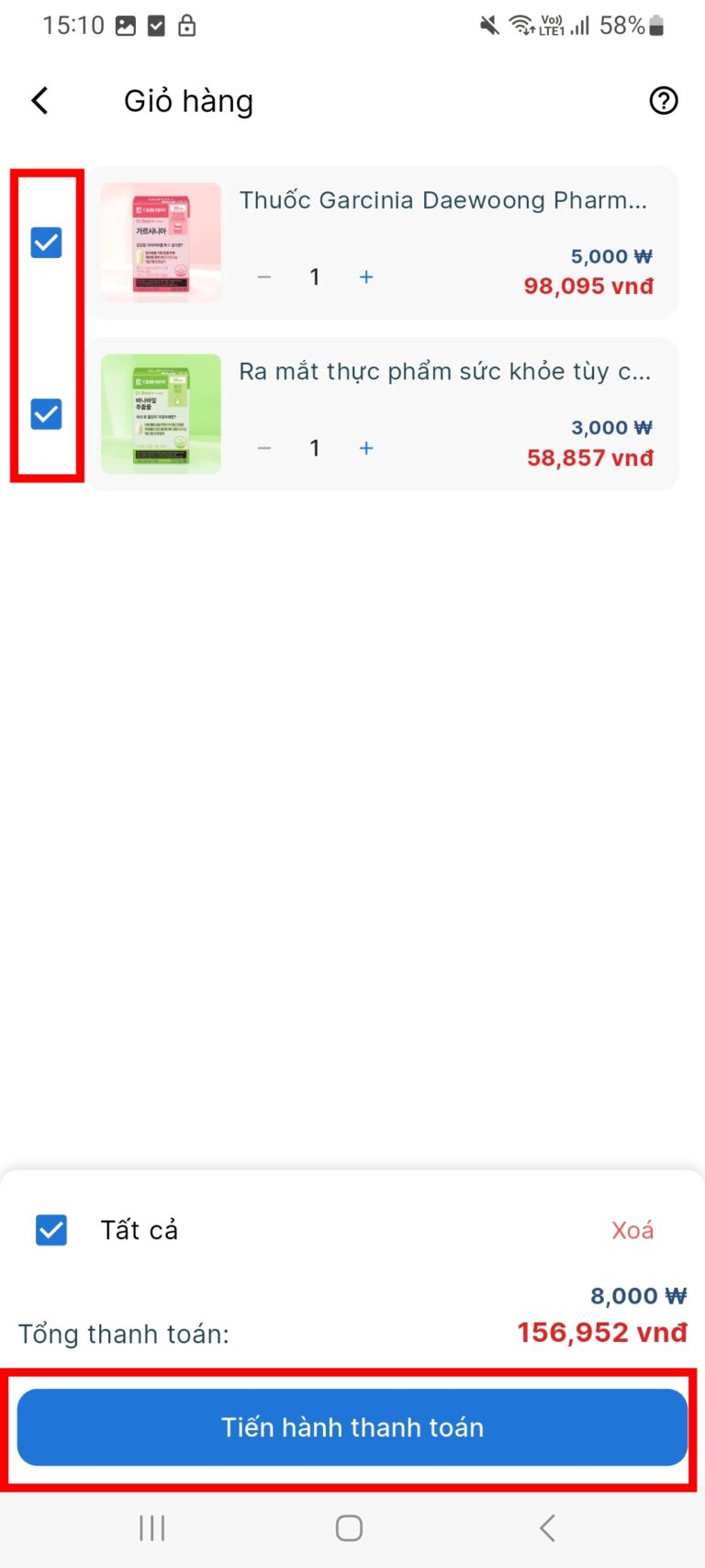Open the system recent apps view
The image size is (705, 1568).
coord(152,1528)
